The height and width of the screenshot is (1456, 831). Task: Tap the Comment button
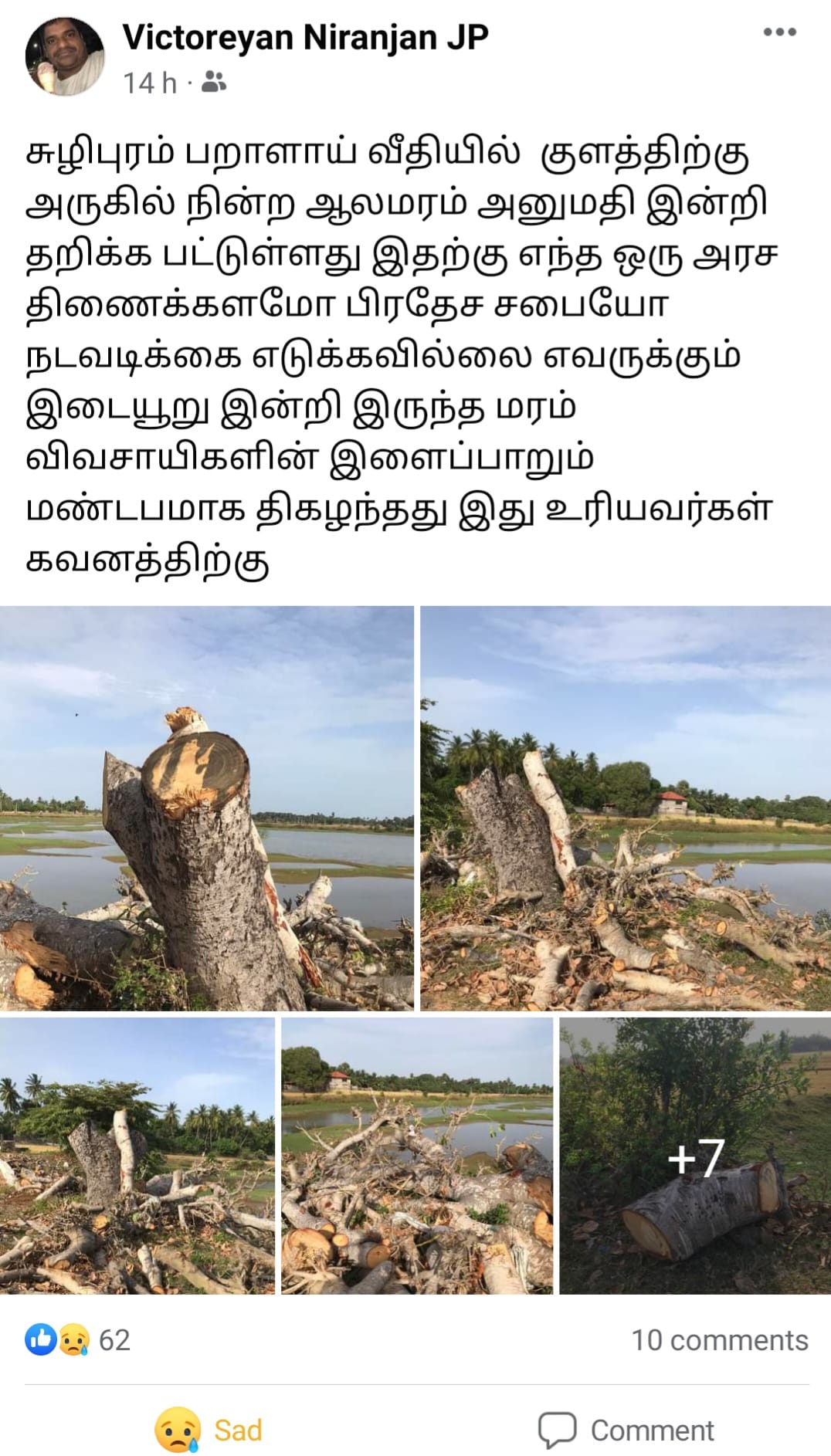pyautogui.click(x=626, y=1430)
